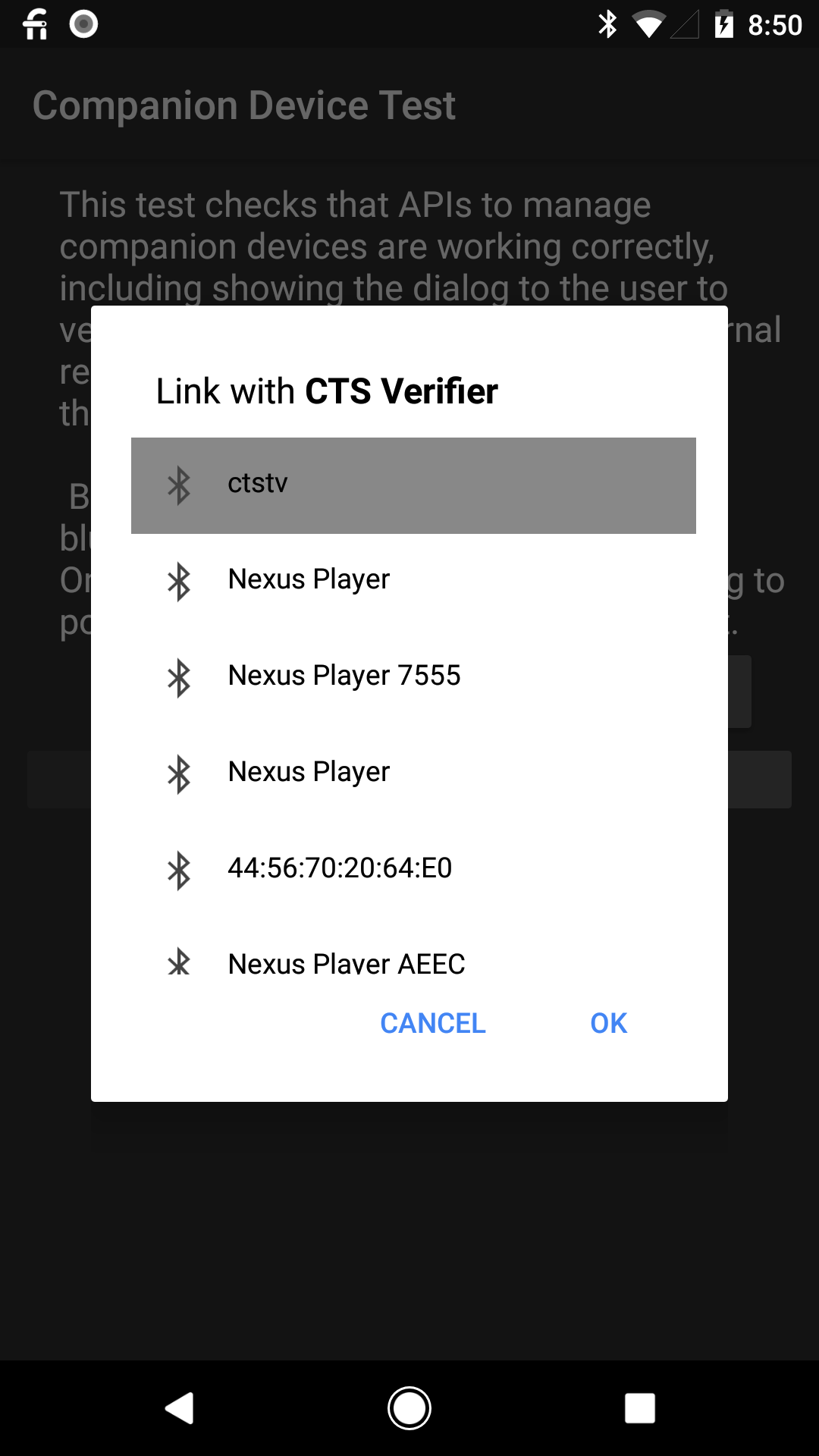Tap the Wi-Fi status bar icon
The width and height of the screenshot is (819, 1456).
[650, 24]
